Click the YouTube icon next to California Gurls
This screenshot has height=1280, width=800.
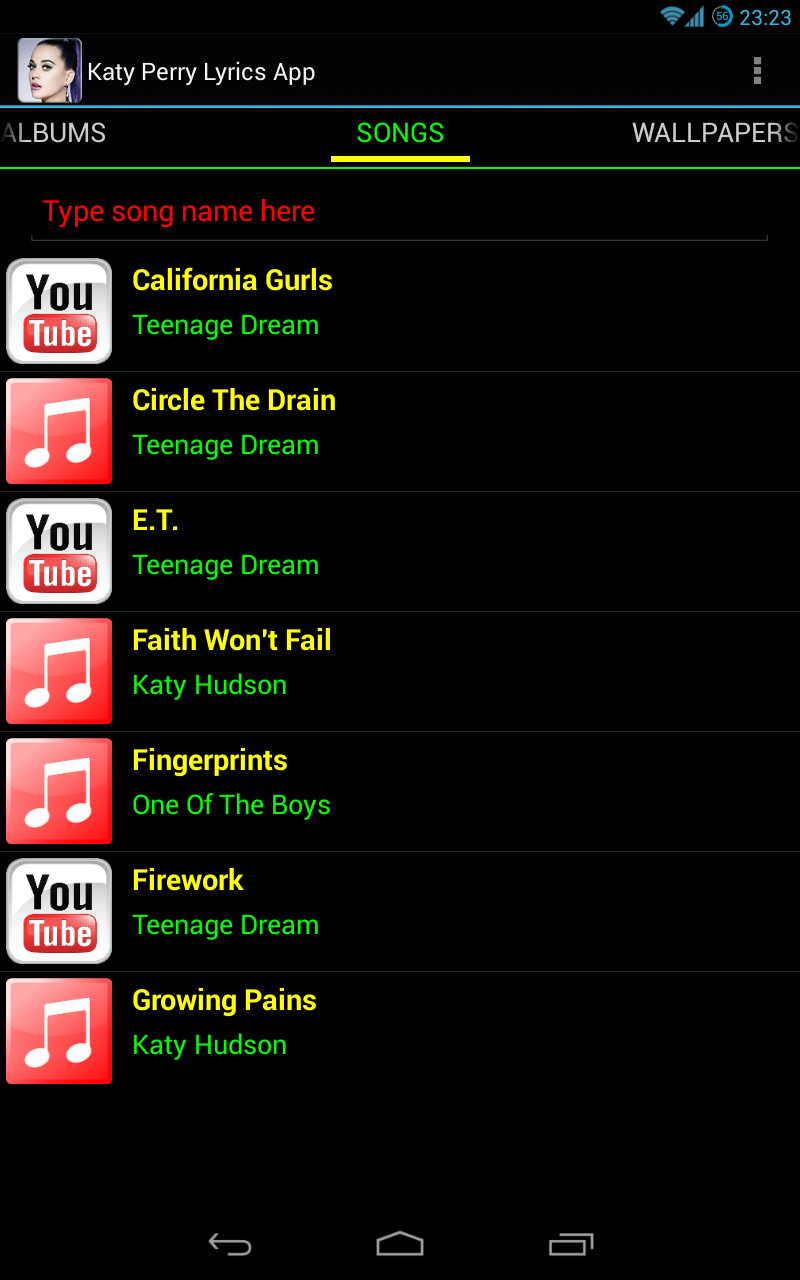[59, 311]
